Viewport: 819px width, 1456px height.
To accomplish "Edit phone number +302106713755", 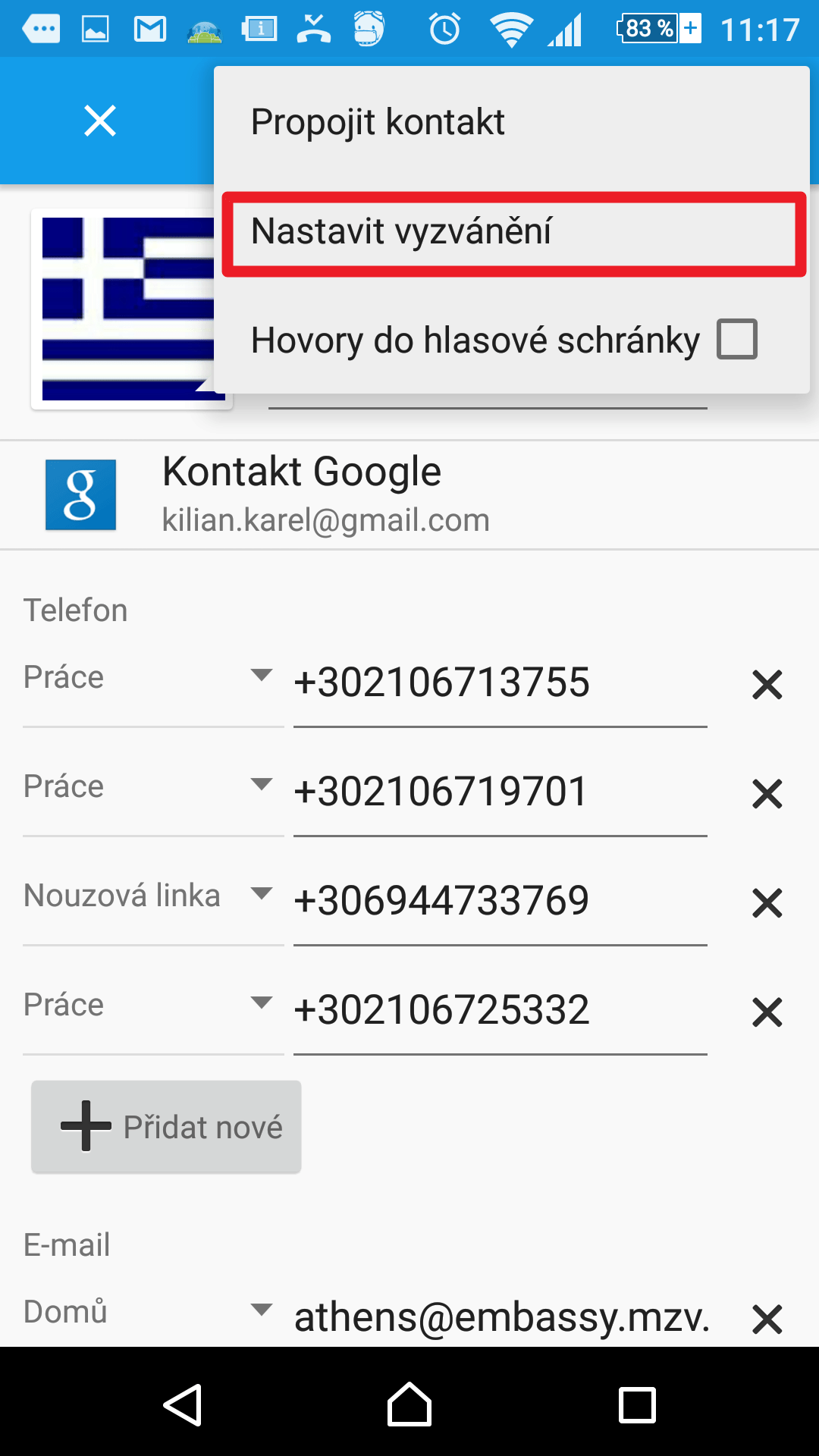I will tap(500, 682).
